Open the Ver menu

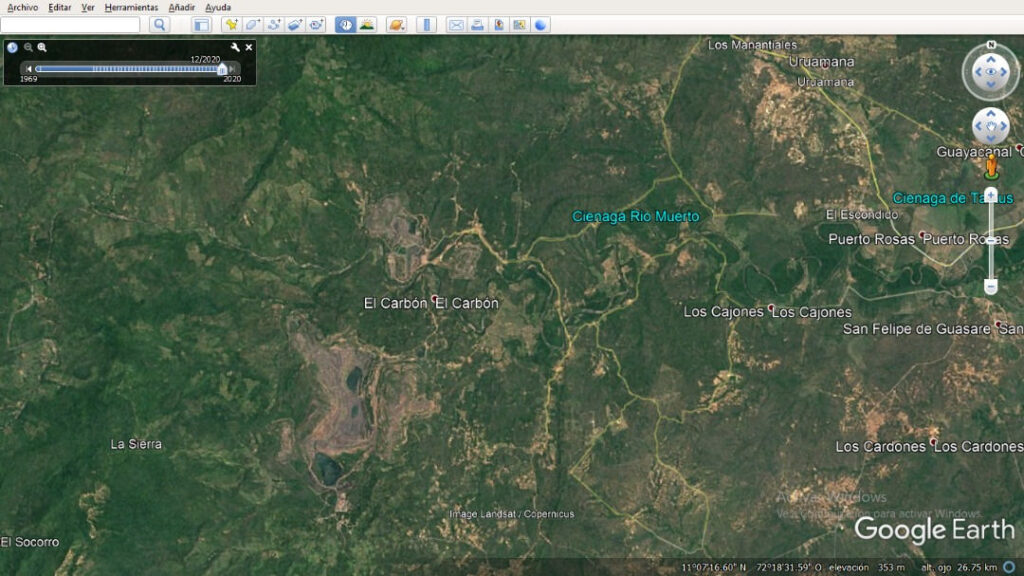point(88,7)
